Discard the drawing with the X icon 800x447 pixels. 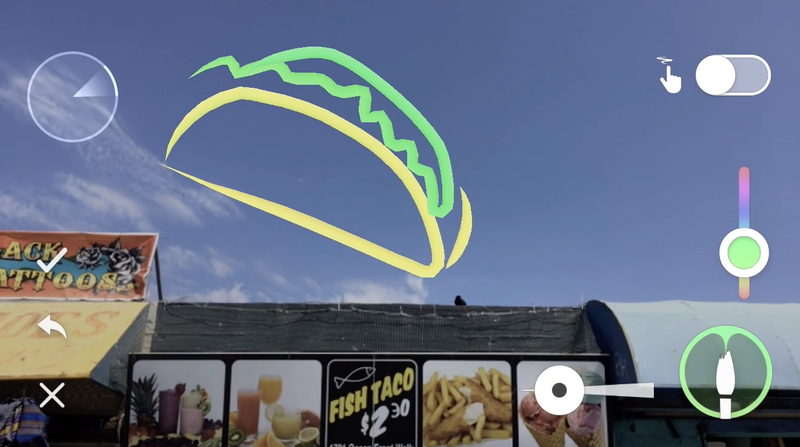click(52, 395)
